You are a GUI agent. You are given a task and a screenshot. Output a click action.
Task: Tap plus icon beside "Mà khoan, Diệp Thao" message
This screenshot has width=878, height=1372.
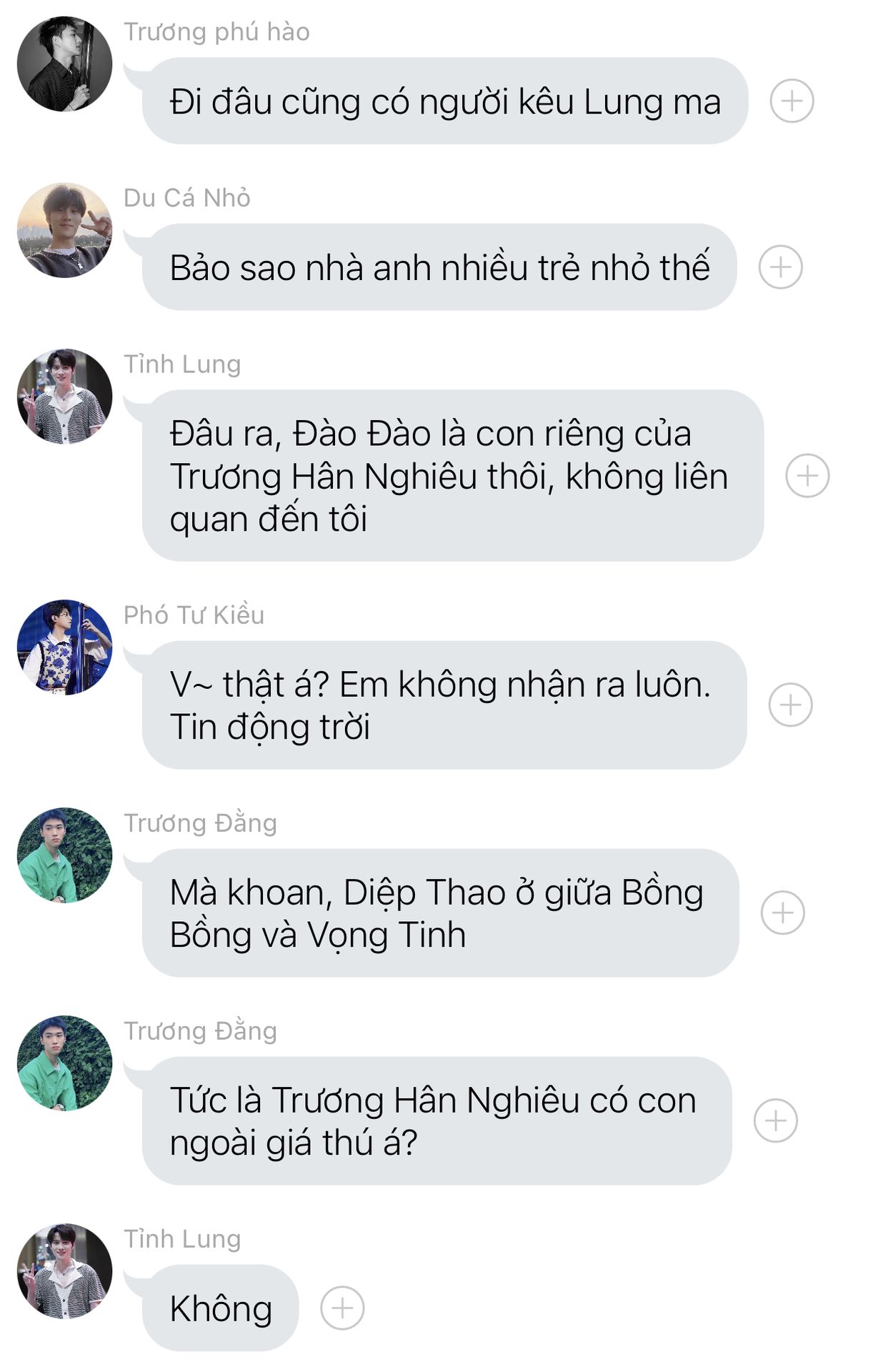pyautogui.click(x=783, y=913)
